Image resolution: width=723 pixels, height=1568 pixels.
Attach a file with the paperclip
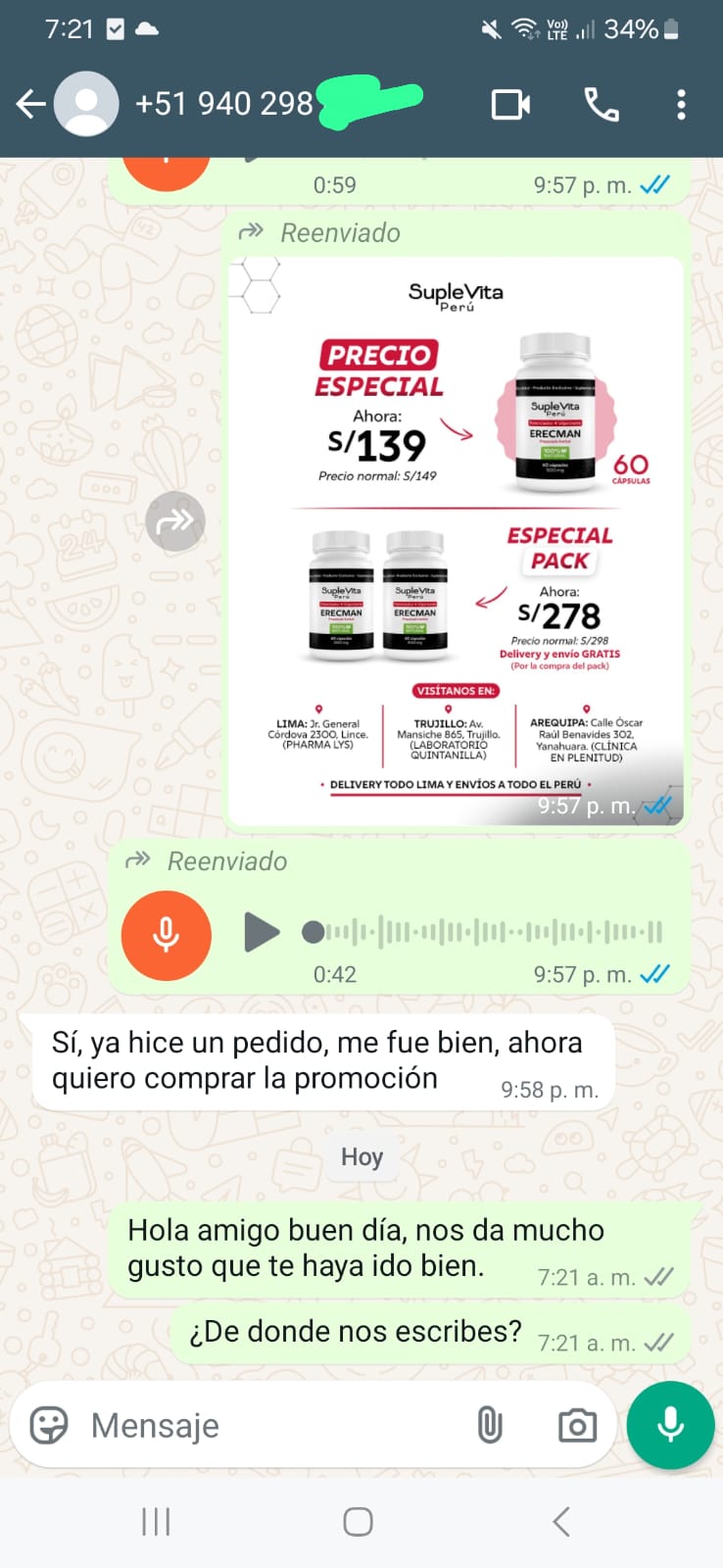point(490,1425)
